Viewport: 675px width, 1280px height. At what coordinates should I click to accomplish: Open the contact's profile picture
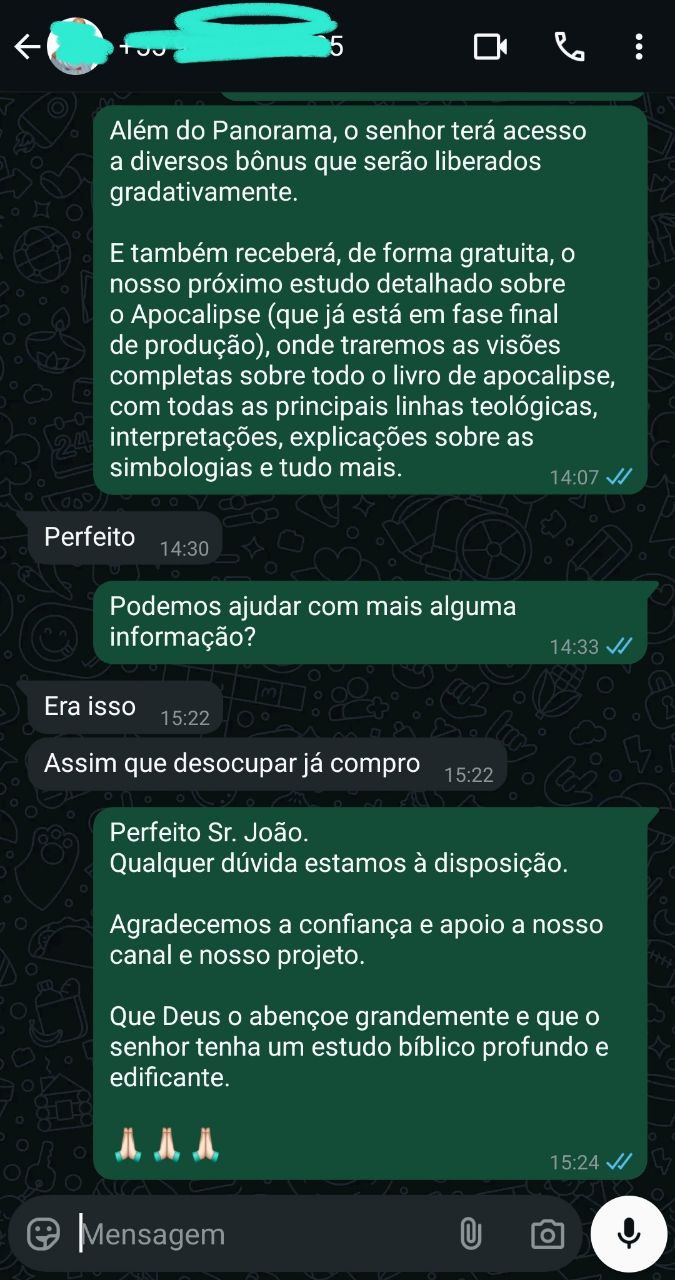(76, 47)
